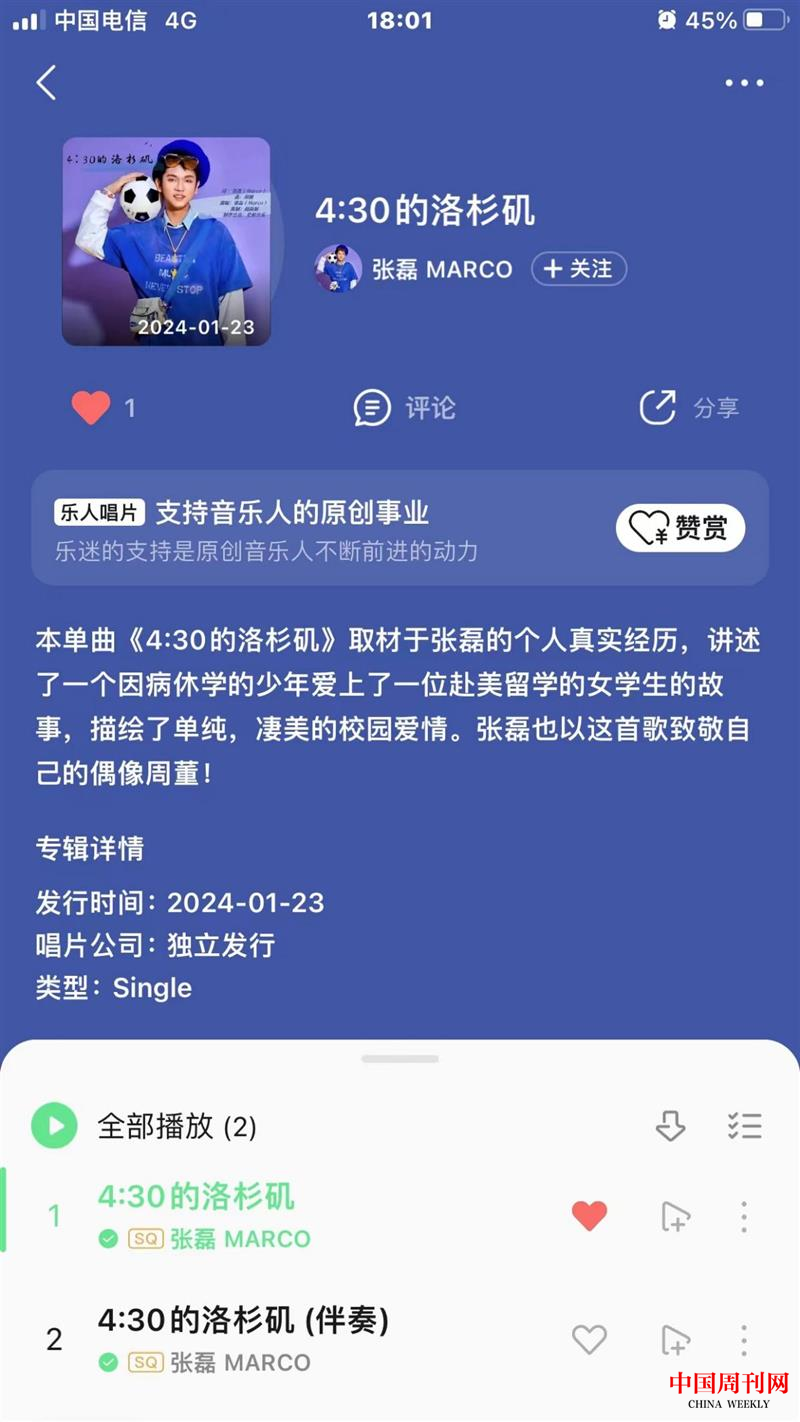Open the multi-select checklist icon

[x=745, y=1126]
